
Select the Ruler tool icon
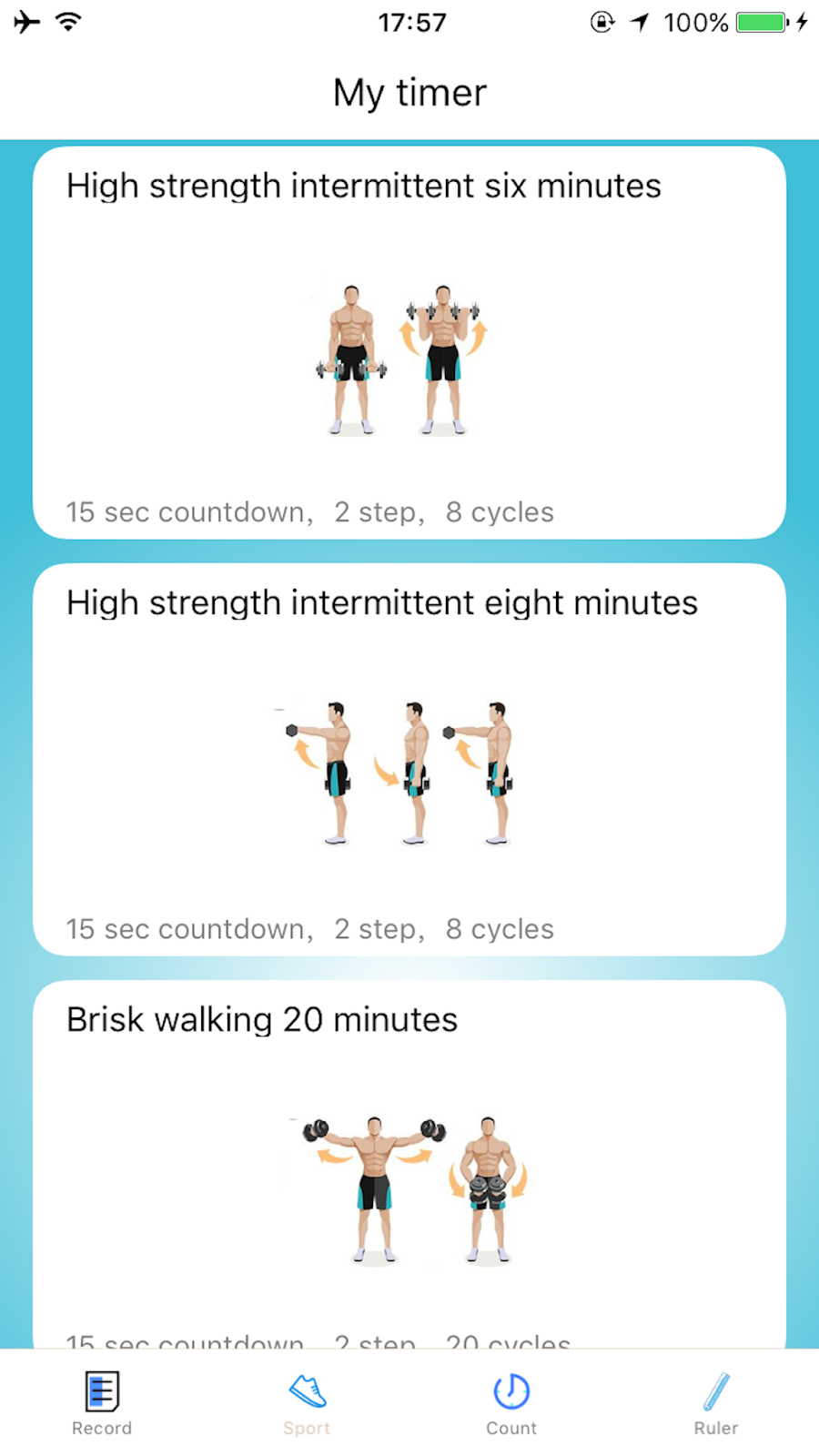coord(715,1390)
